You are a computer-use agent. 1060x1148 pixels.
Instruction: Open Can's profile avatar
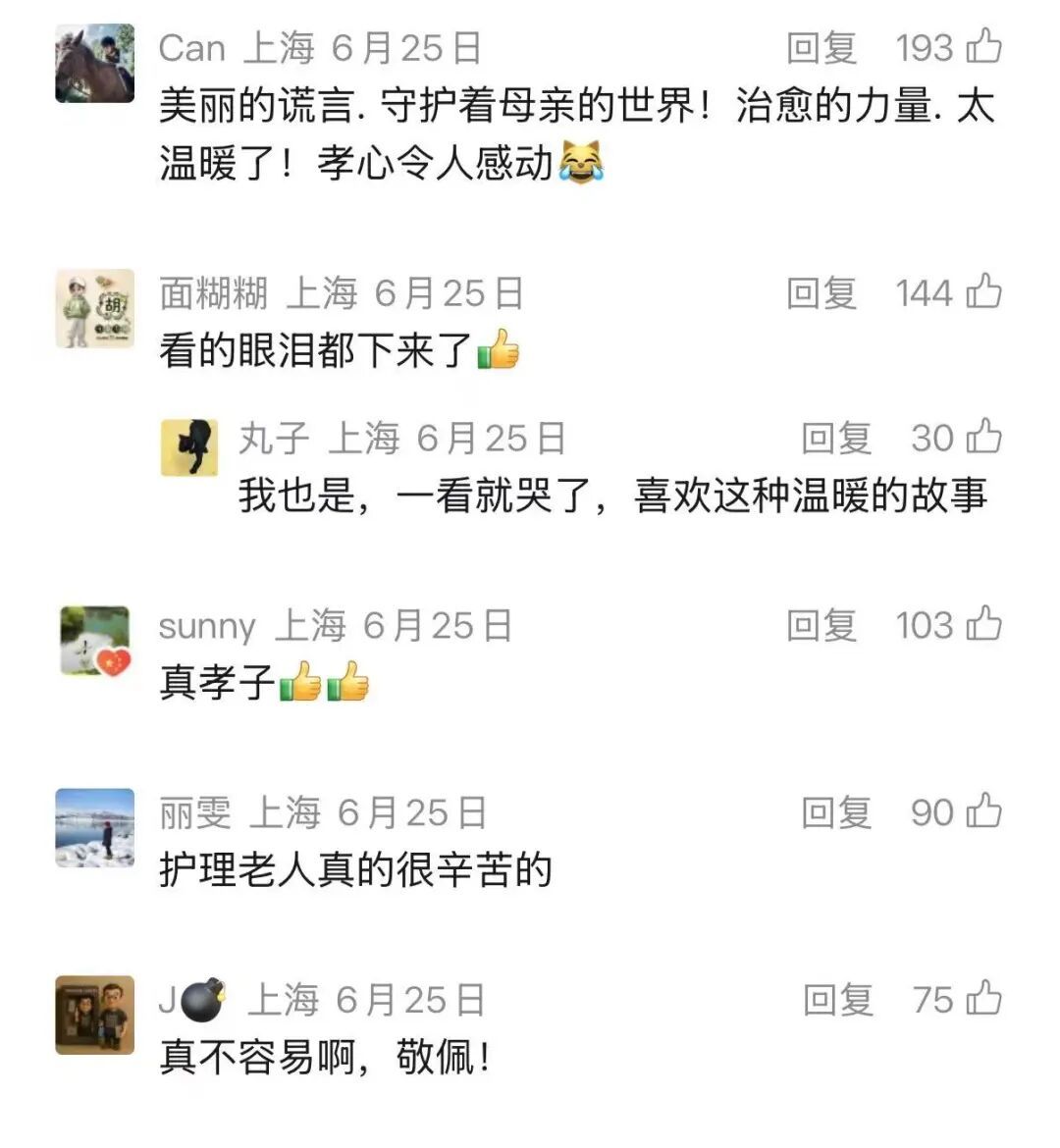(94, 64)
